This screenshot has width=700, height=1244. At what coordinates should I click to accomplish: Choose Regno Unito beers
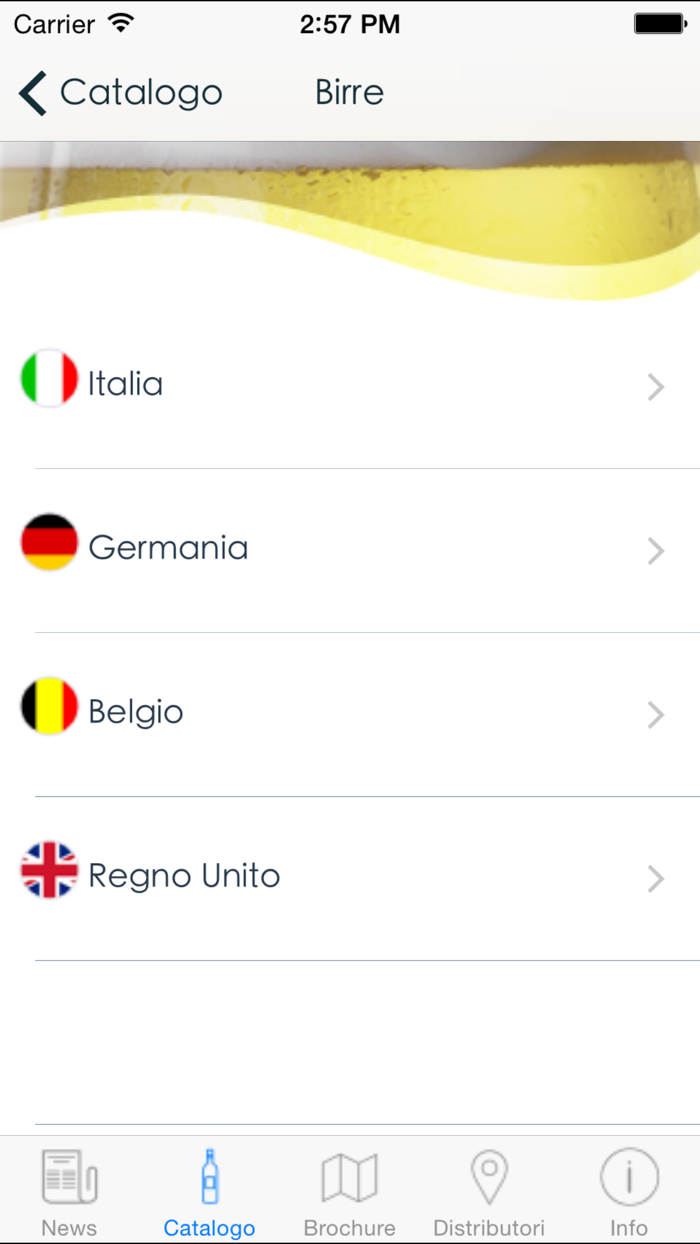350,878
